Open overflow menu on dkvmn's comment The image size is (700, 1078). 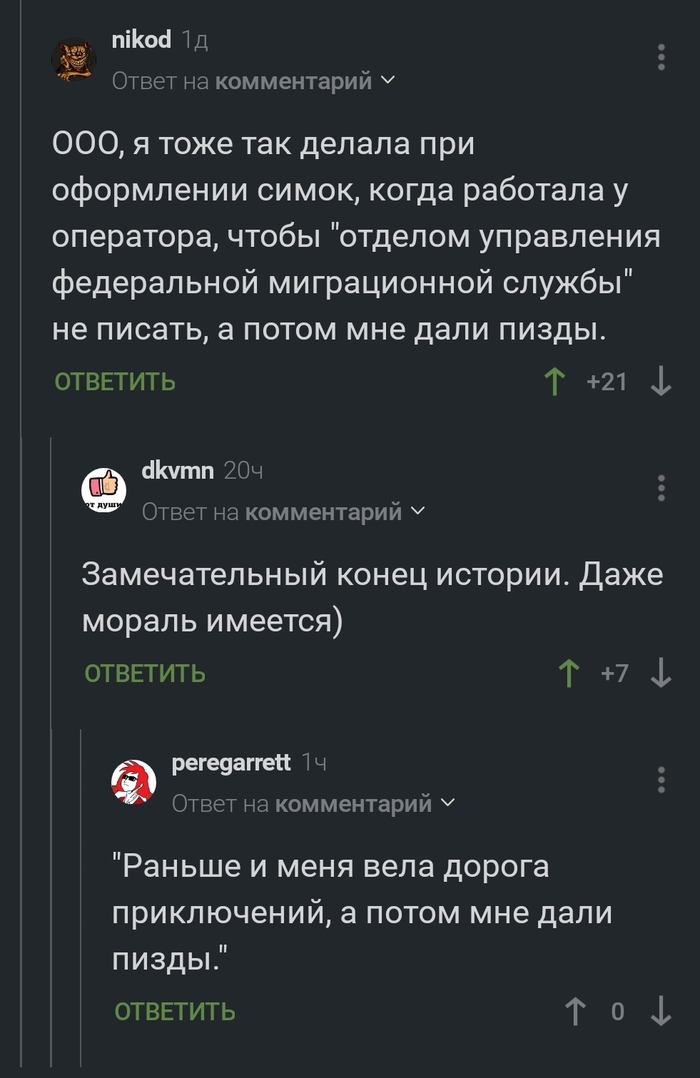point(661,487)
